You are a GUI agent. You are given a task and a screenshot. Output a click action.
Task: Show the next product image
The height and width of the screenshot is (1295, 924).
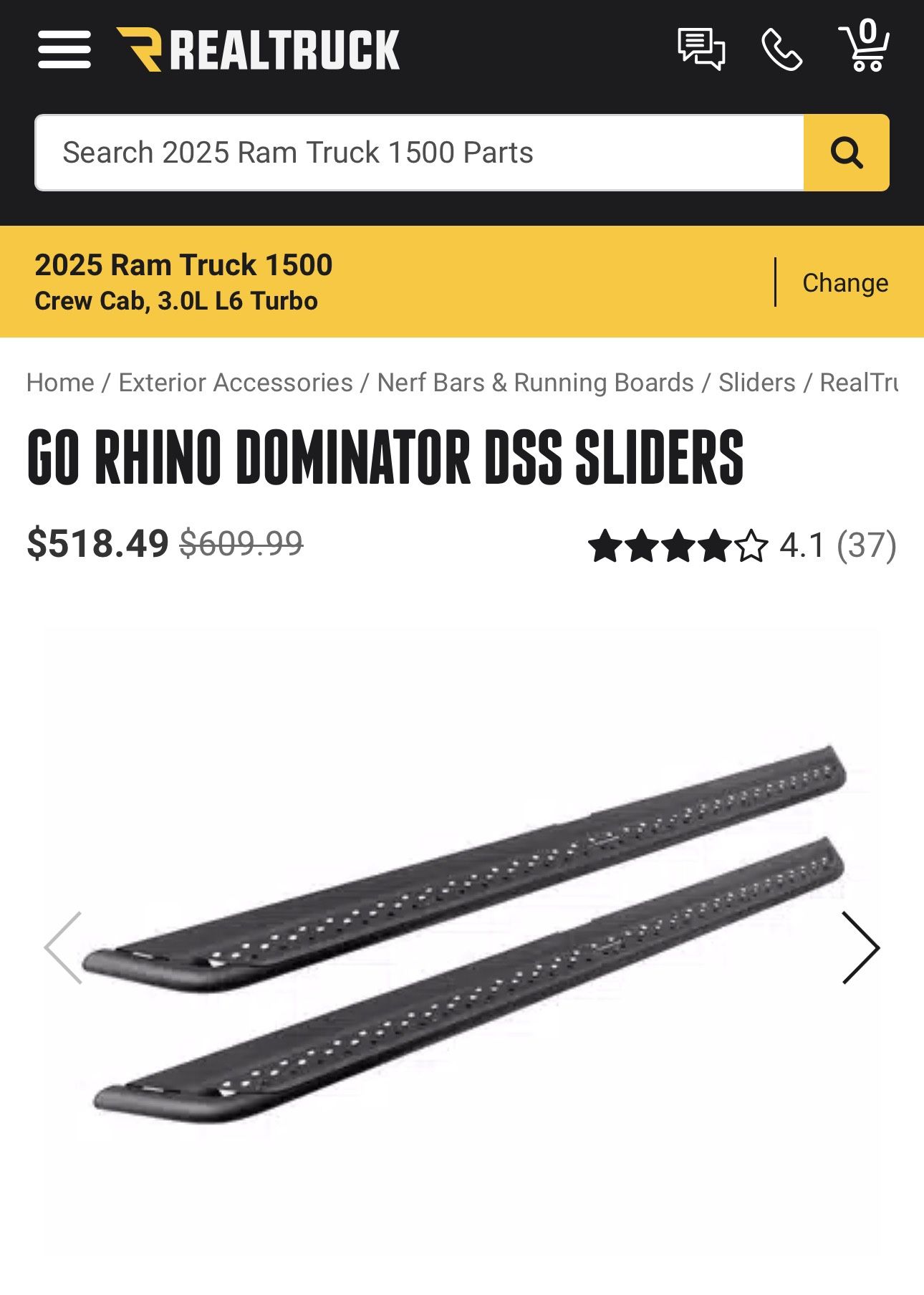point(860,947)
